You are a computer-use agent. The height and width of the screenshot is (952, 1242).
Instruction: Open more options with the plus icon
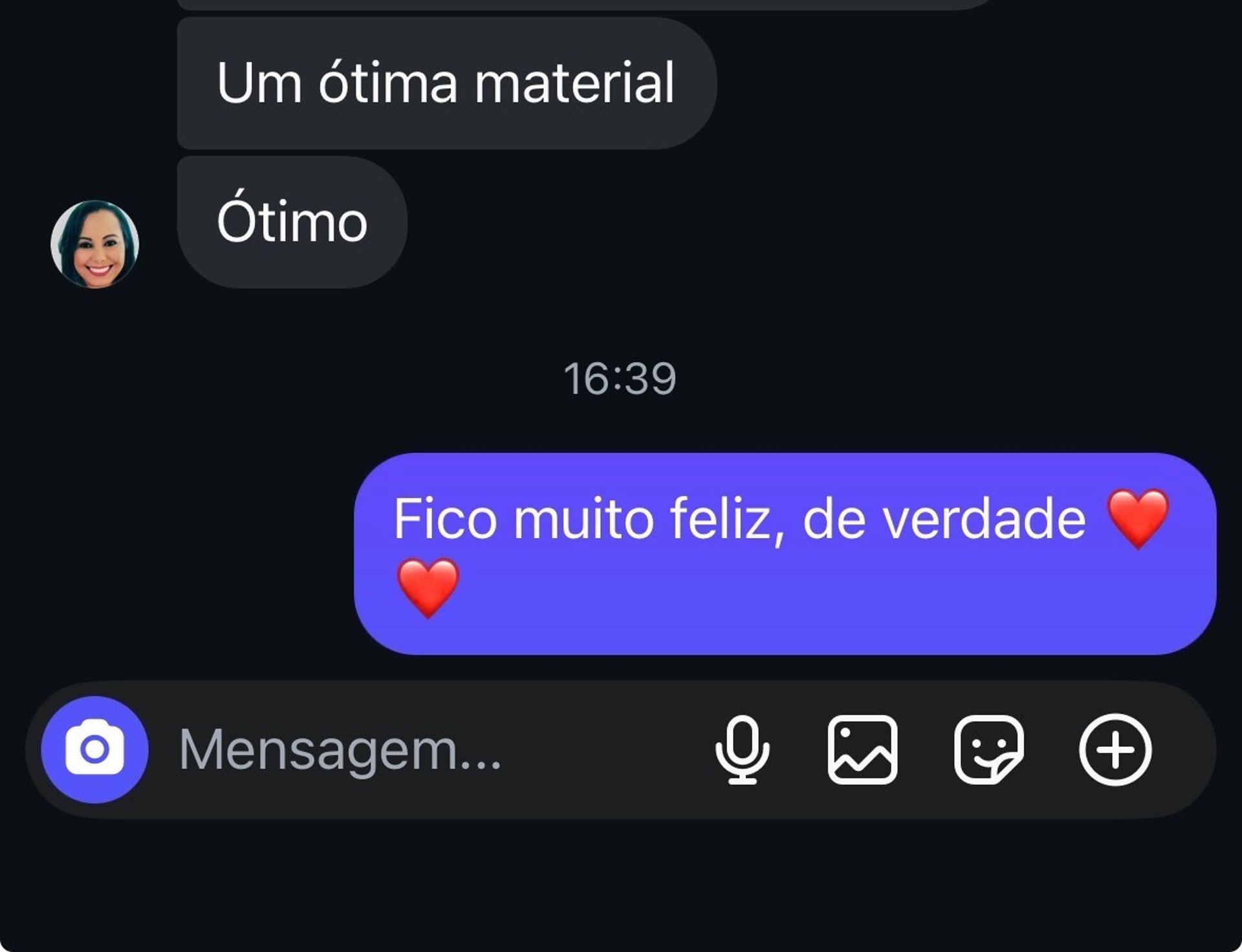pos(1115,750)
